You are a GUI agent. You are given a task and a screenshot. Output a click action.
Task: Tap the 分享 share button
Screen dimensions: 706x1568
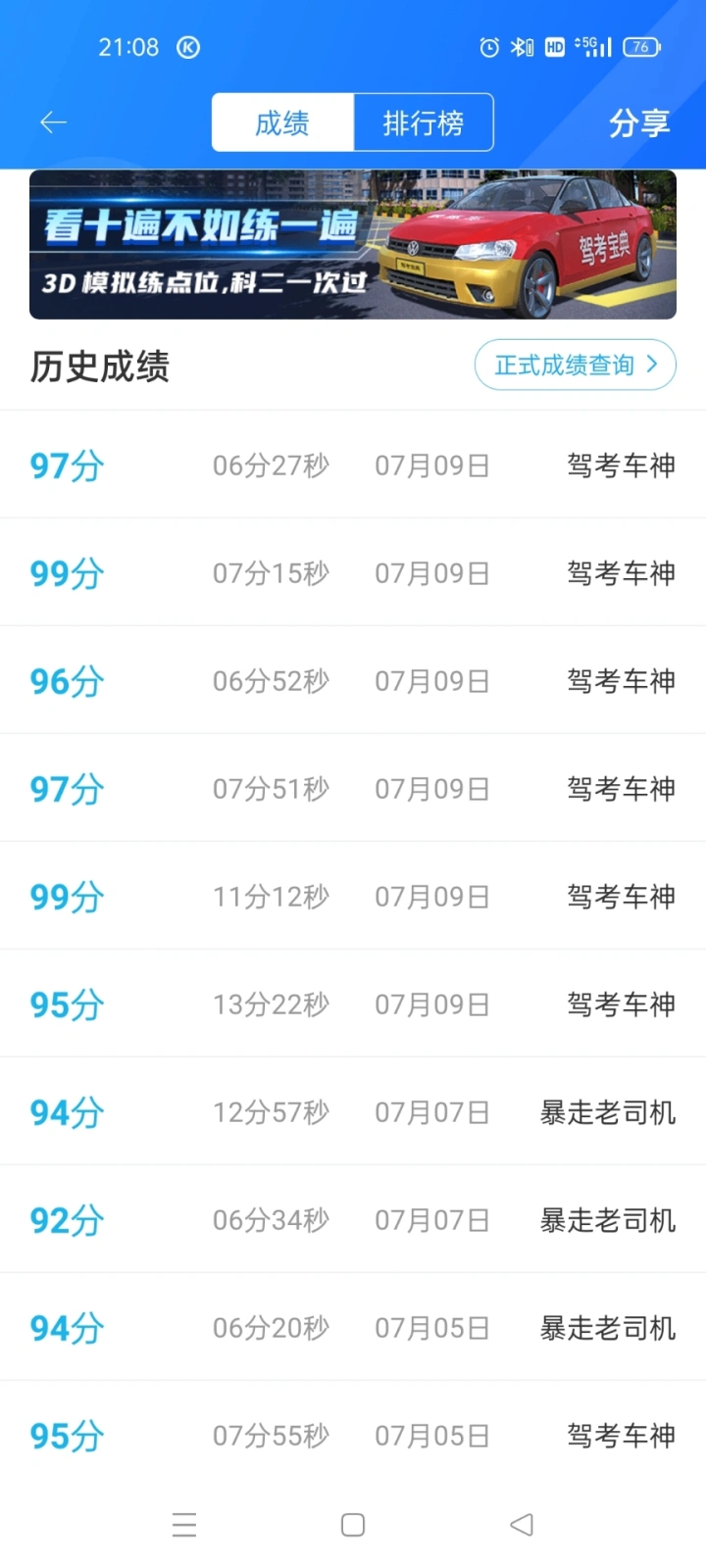[639, 122]
